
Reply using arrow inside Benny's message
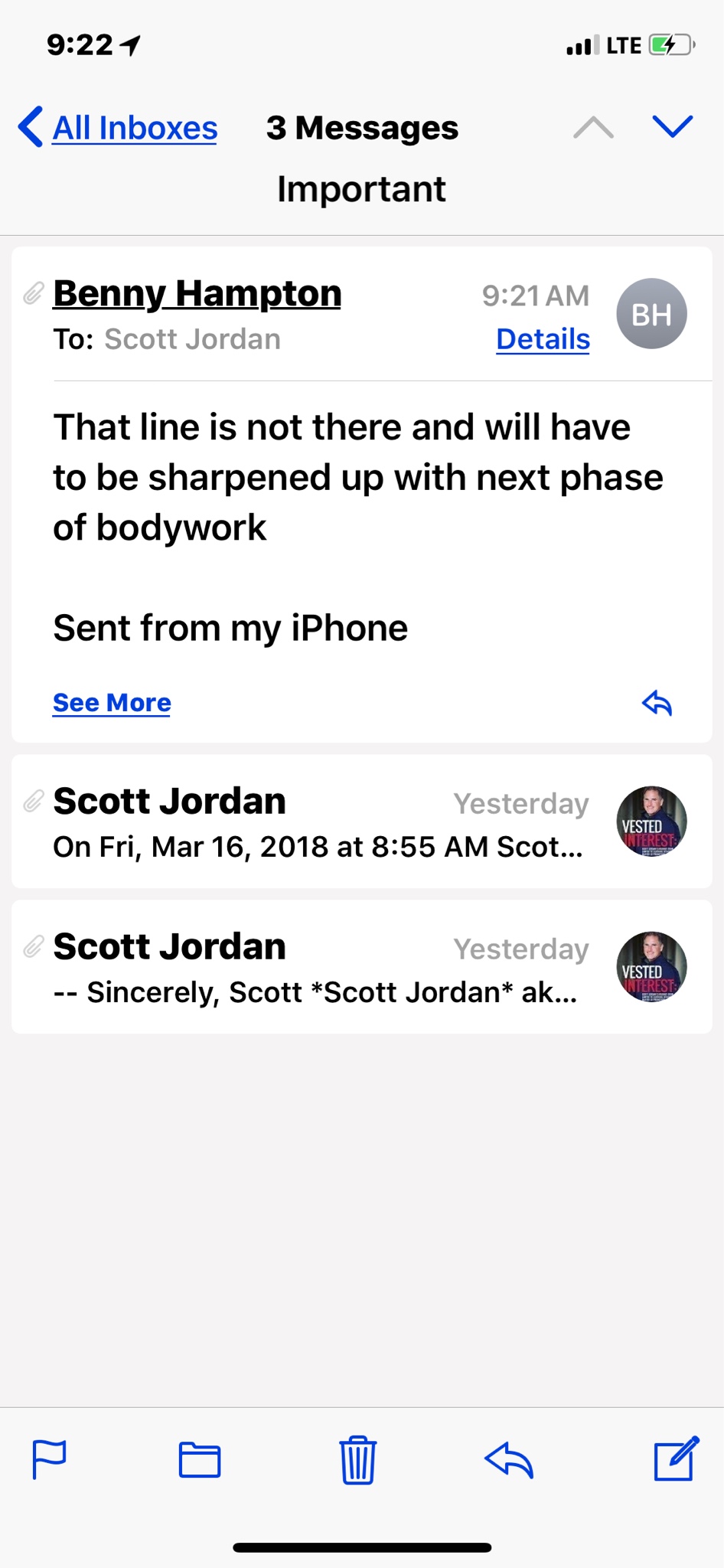pyautogui.click(x=657, y=703)
